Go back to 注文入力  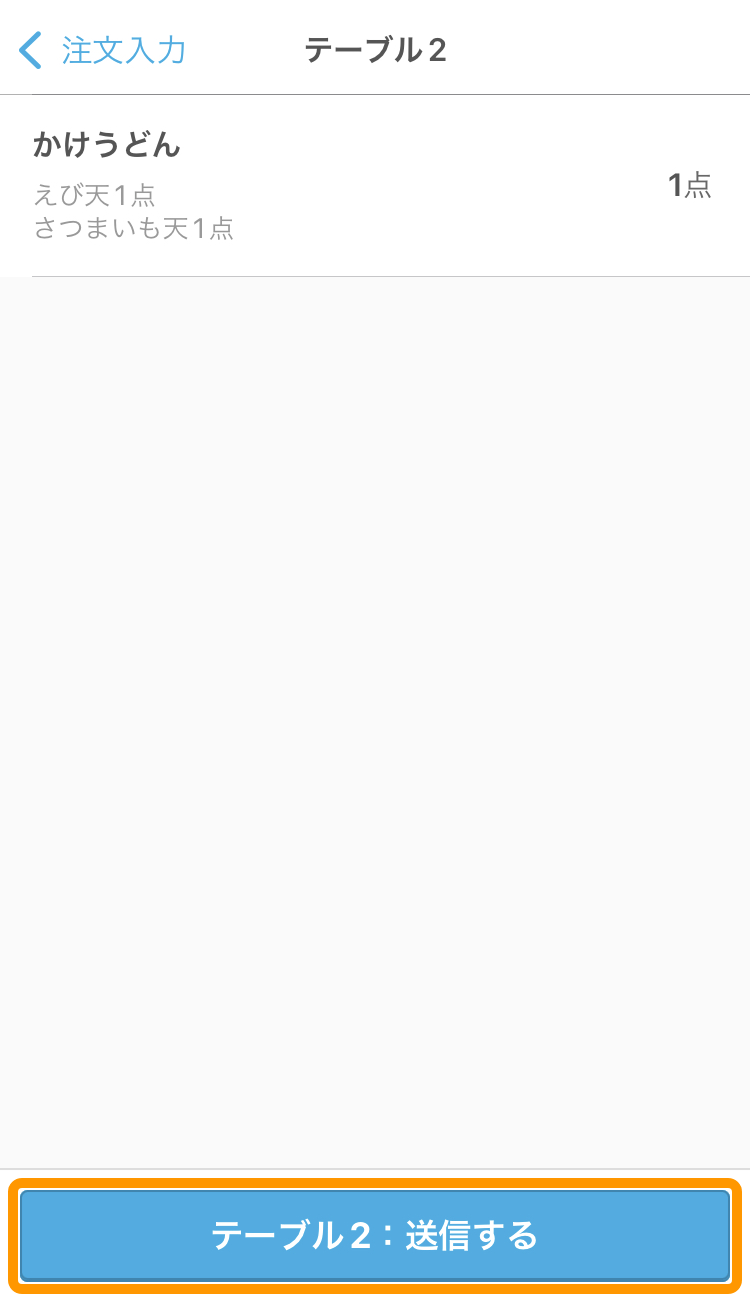coord(104,50)
